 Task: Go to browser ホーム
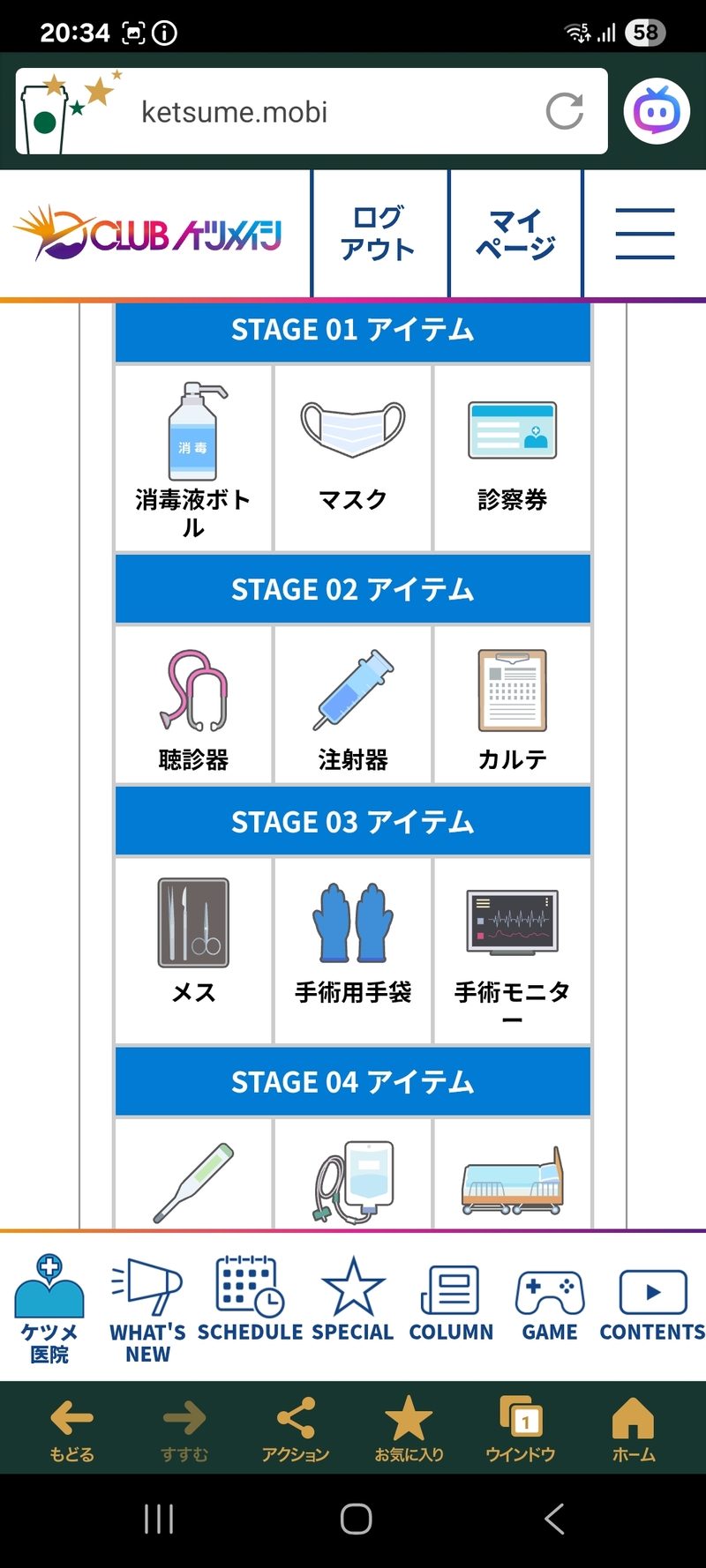click(634, 1429)
